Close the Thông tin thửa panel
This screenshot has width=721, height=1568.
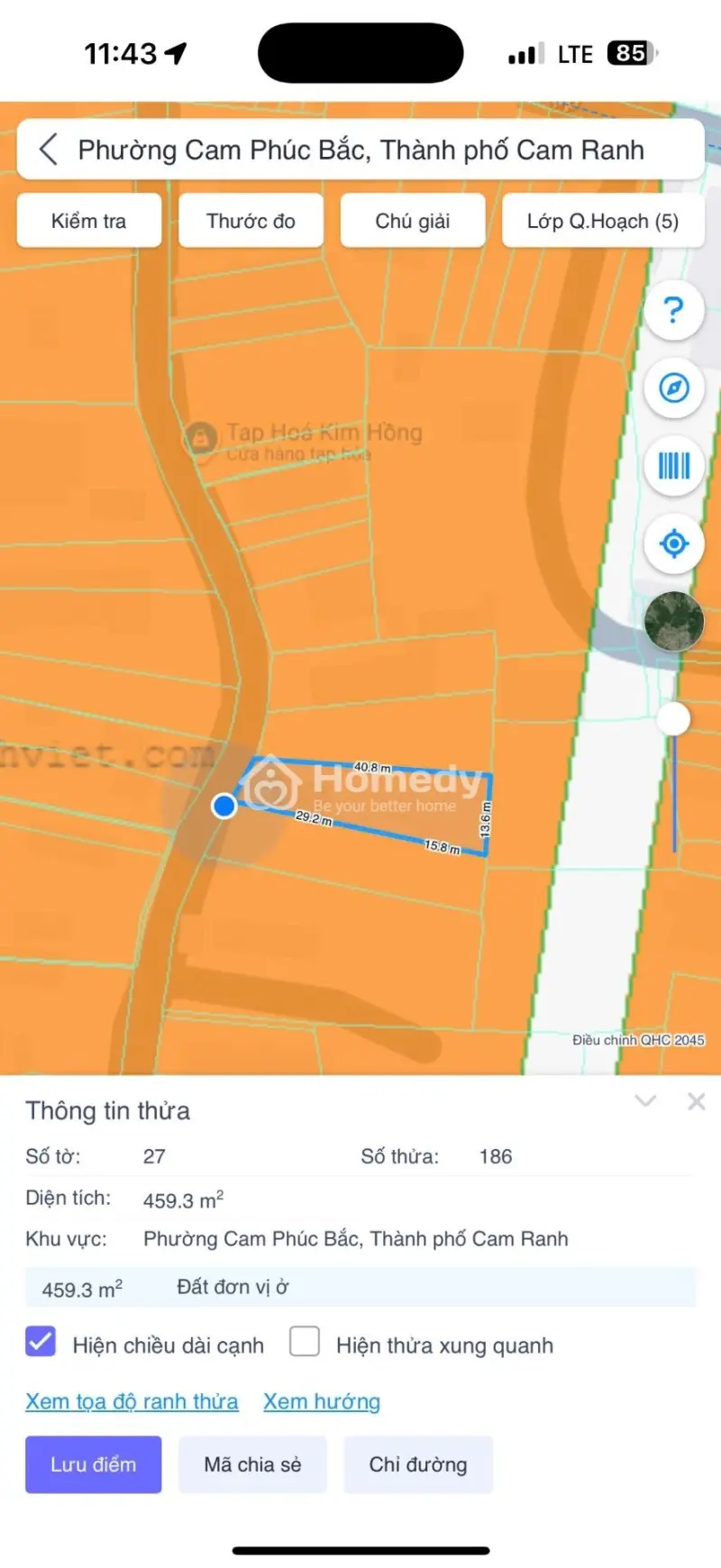[x=696, y=1101]
